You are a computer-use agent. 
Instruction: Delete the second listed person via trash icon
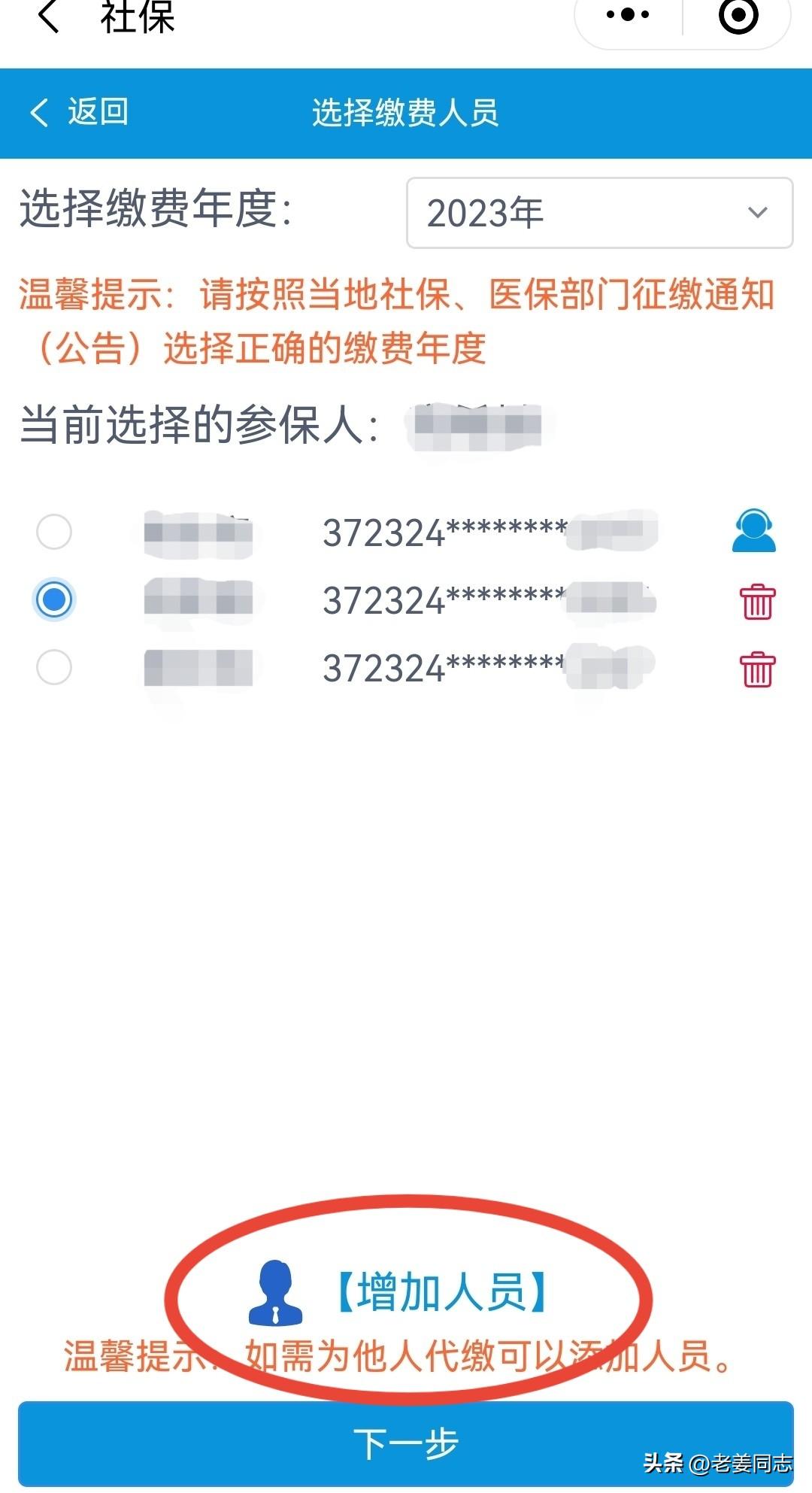point(757,602)
